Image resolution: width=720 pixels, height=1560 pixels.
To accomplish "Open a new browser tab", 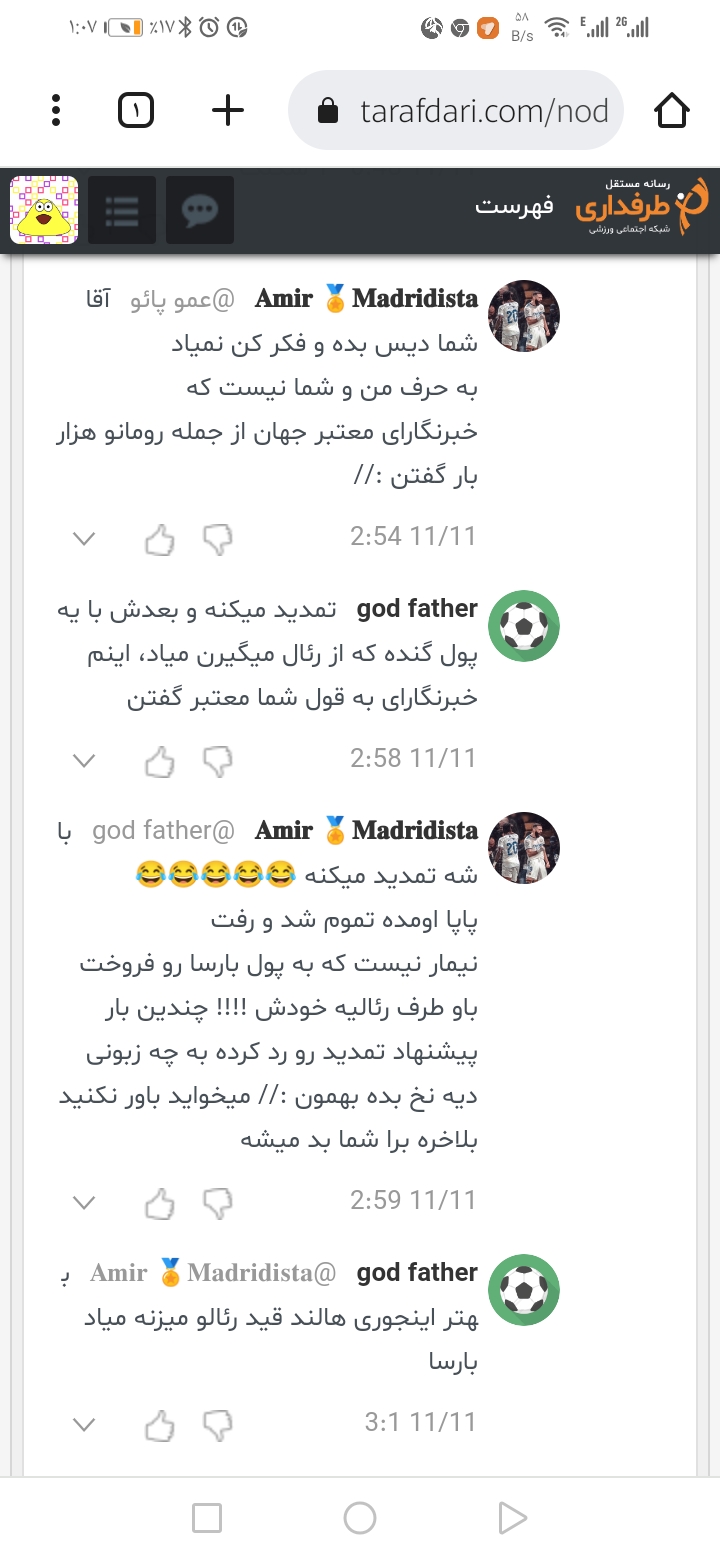I will click(228, 110).
